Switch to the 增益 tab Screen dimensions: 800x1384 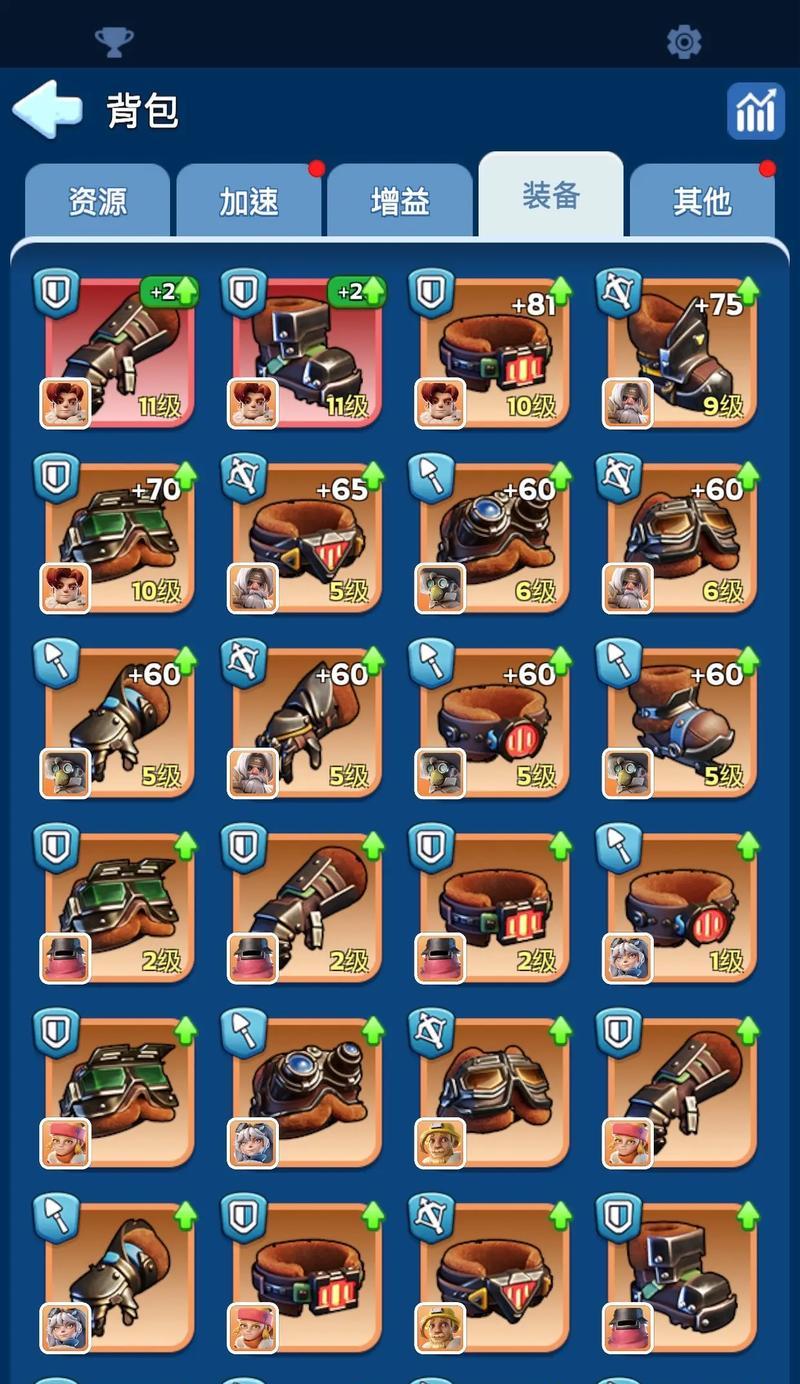click(x=400, y=201)
